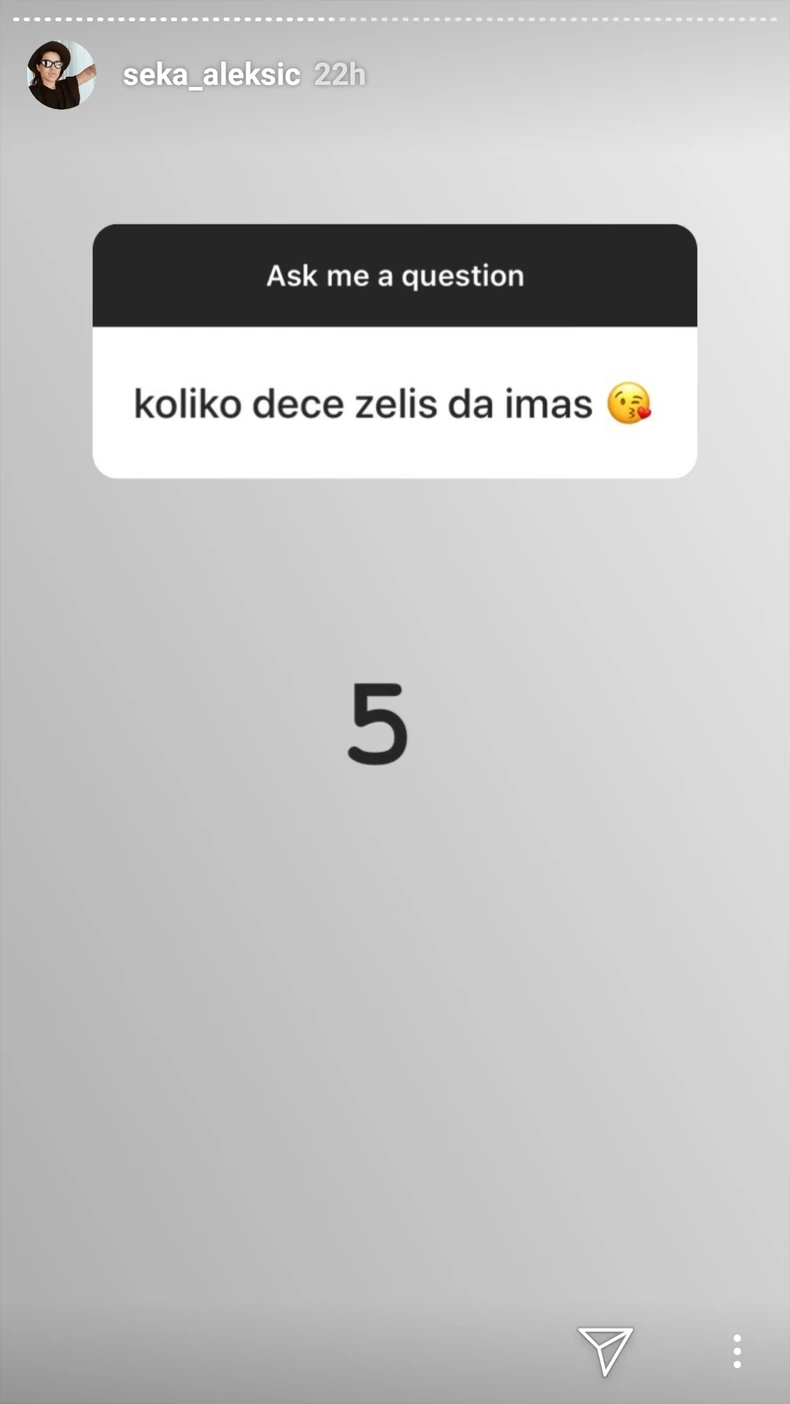
Task: Open the story options via the kebab menu
Action: [x=736, y=1350]
